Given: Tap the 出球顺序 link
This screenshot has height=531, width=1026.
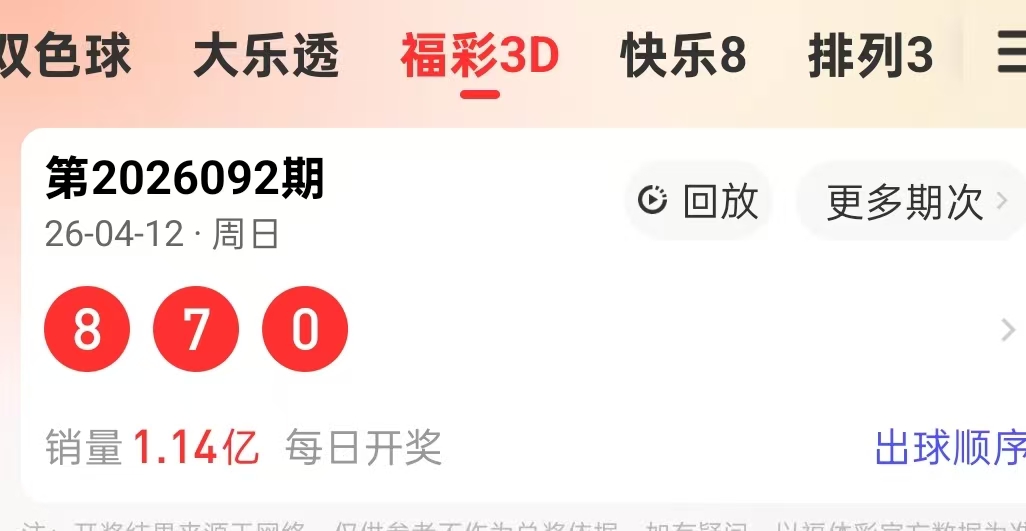Looking at the screenshot, I should (948, 448).
